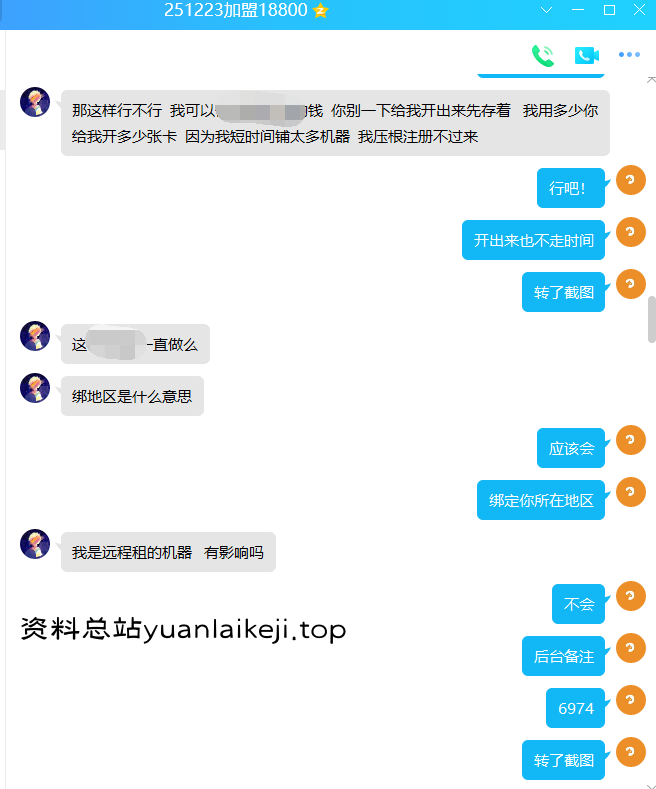Tap my avatar next to 行吧!
The height and width of the screenshot is (789, 656).
pyautogui.click(x=630, y=181)
